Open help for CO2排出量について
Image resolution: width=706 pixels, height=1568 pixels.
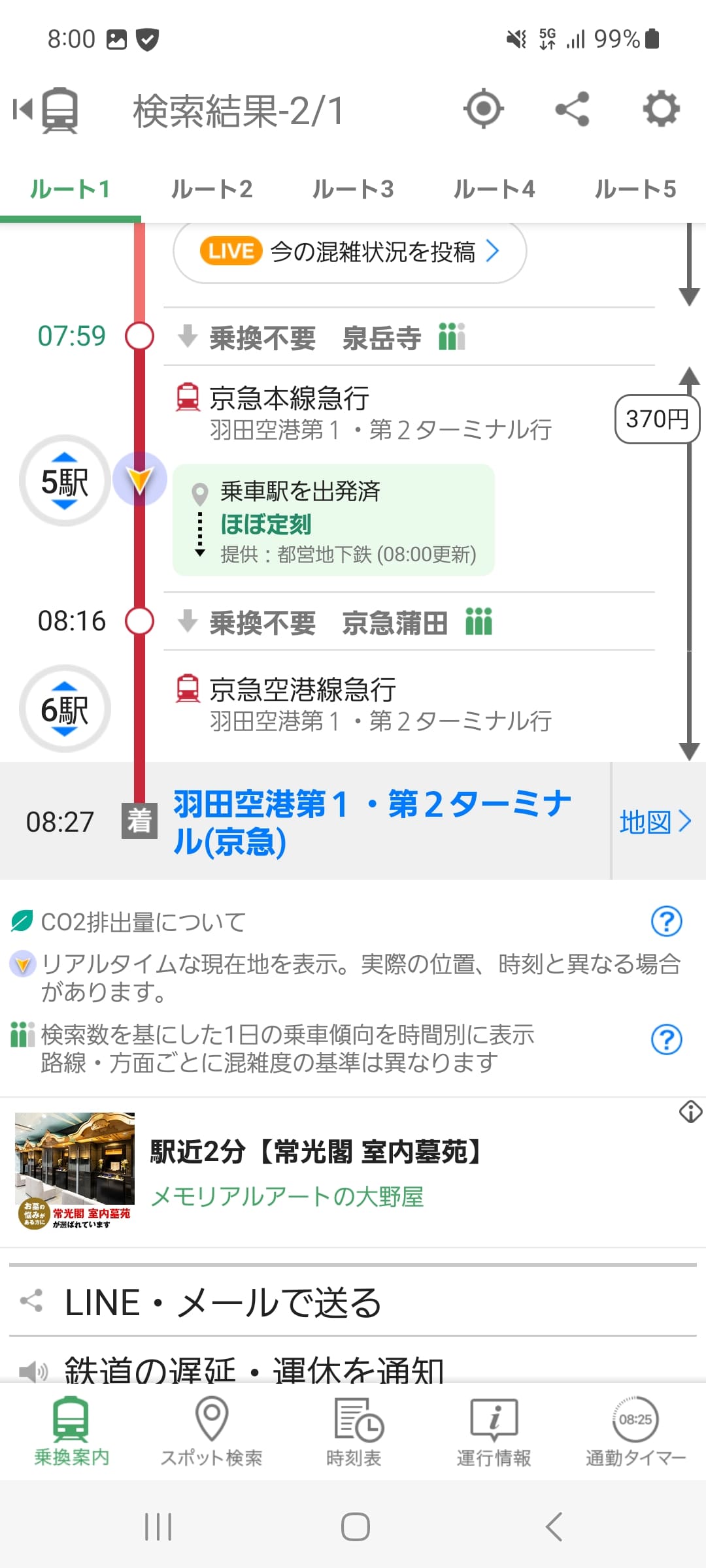point(666,922)
